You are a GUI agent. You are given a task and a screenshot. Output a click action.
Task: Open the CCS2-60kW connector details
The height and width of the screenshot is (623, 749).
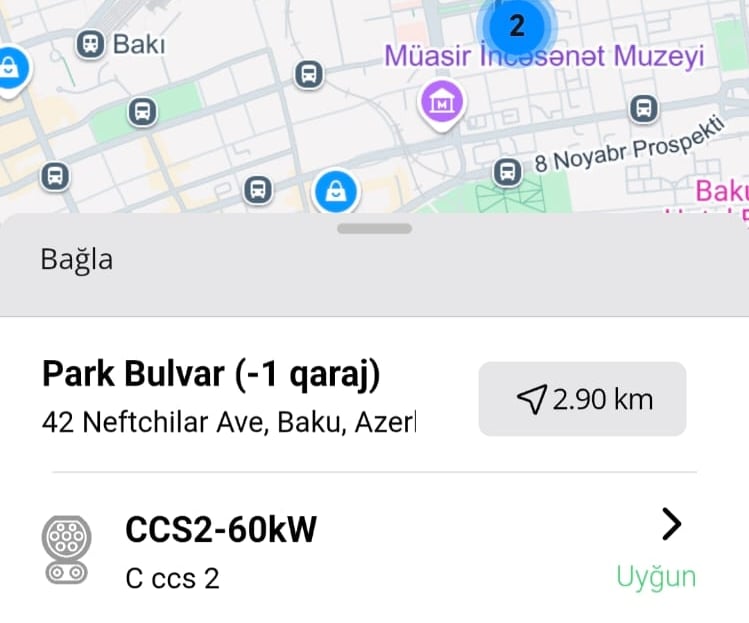pos(671,524)
